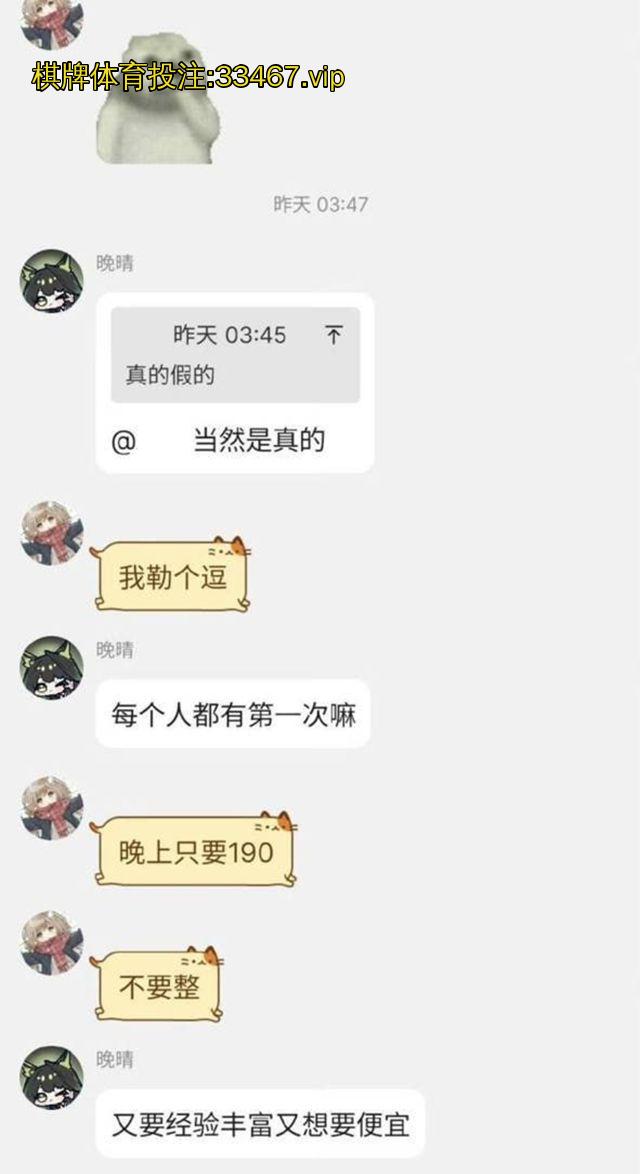The width and height of the screenshot is (640, 1174).
Task: Tap 晚晴's avatar beside 又要经验丰富又想要便宜
Action: [51, 1077]
